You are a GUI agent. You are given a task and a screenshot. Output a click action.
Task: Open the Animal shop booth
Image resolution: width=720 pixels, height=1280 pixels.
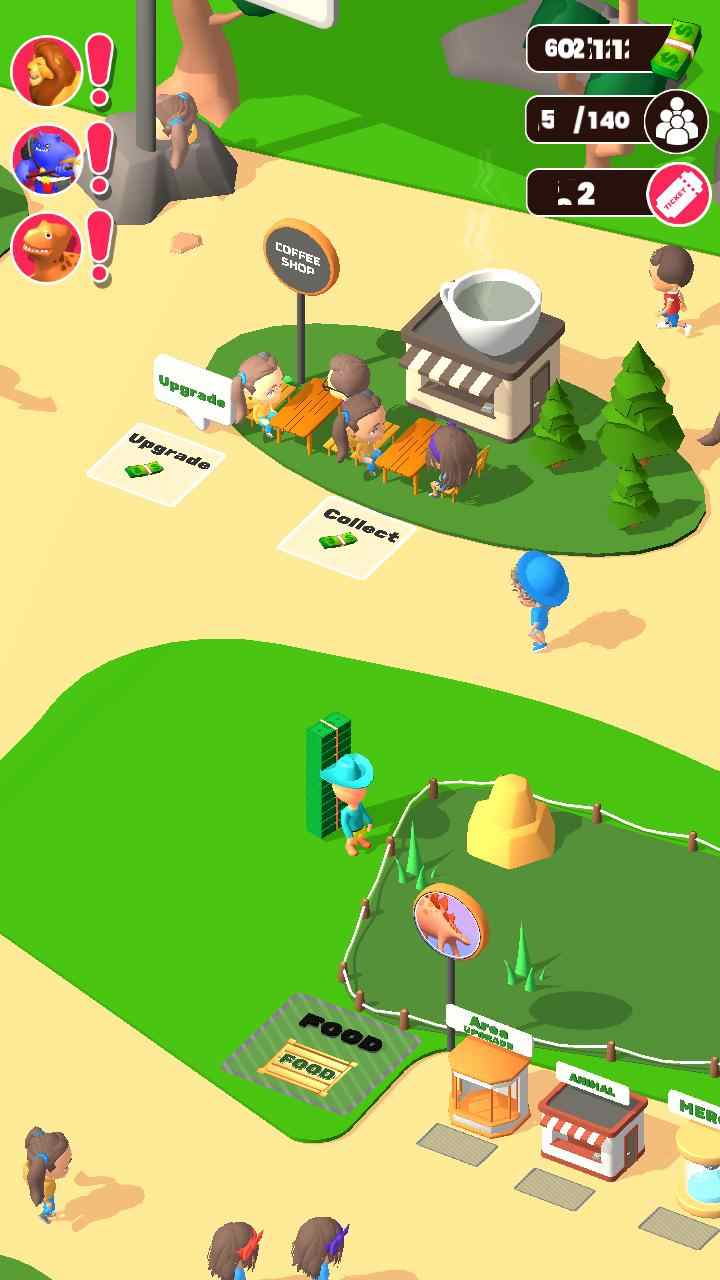click(x=592, y=1125)
